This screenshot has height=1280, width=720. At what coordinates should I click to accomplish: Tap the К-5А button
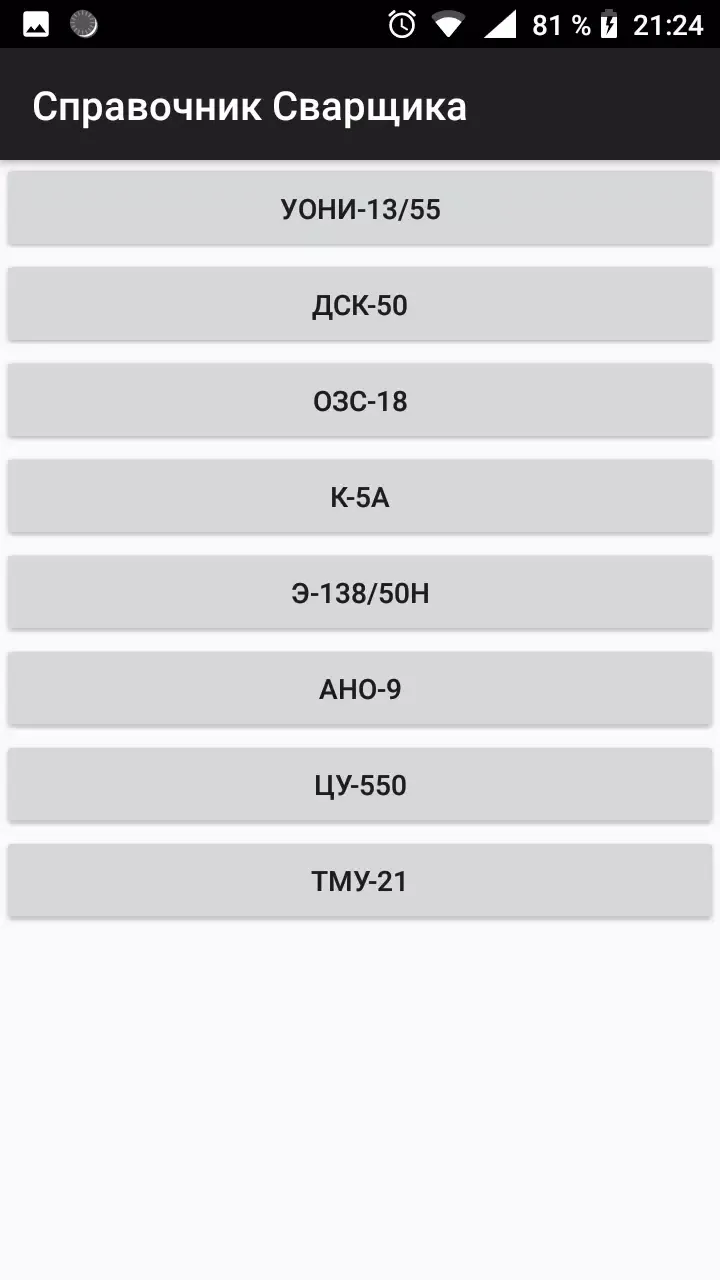pyautogui.click(x=360, y=497)
